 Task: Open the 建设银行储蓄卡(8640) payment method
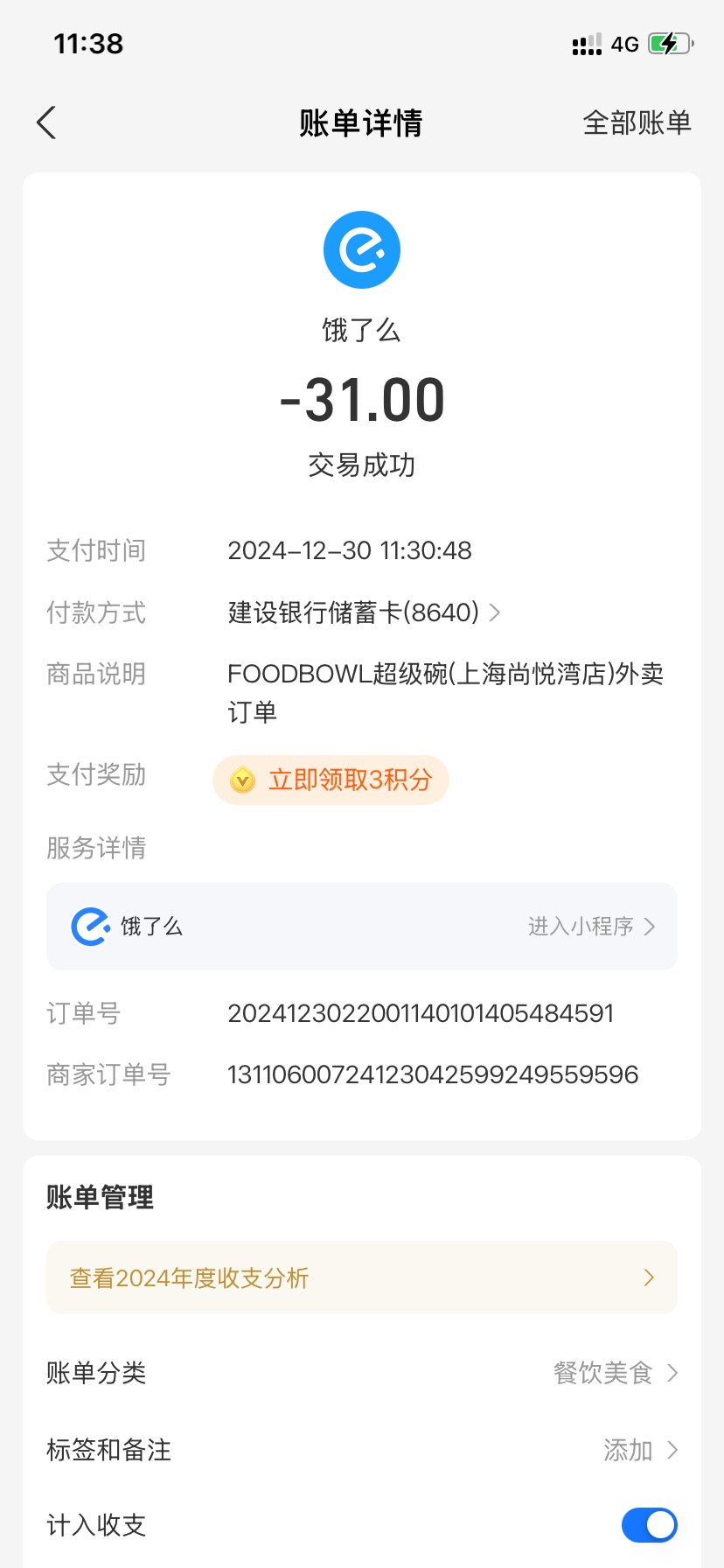(364, 612)
